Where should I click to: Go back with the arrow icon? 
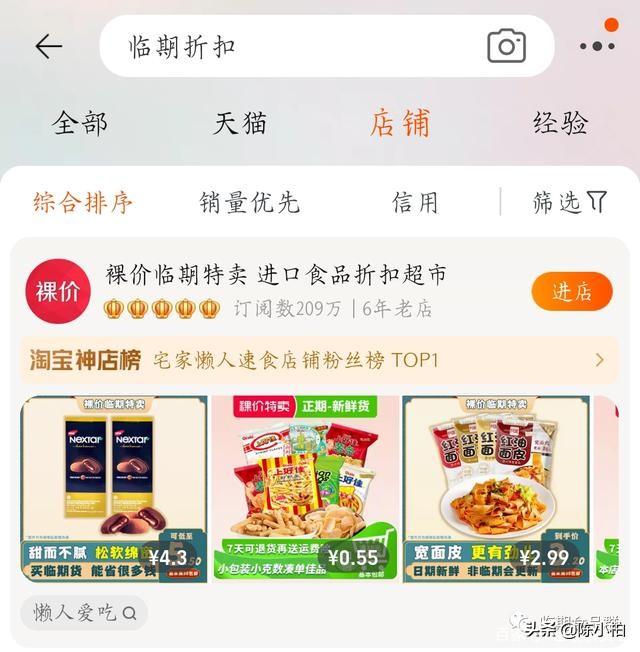48,46
